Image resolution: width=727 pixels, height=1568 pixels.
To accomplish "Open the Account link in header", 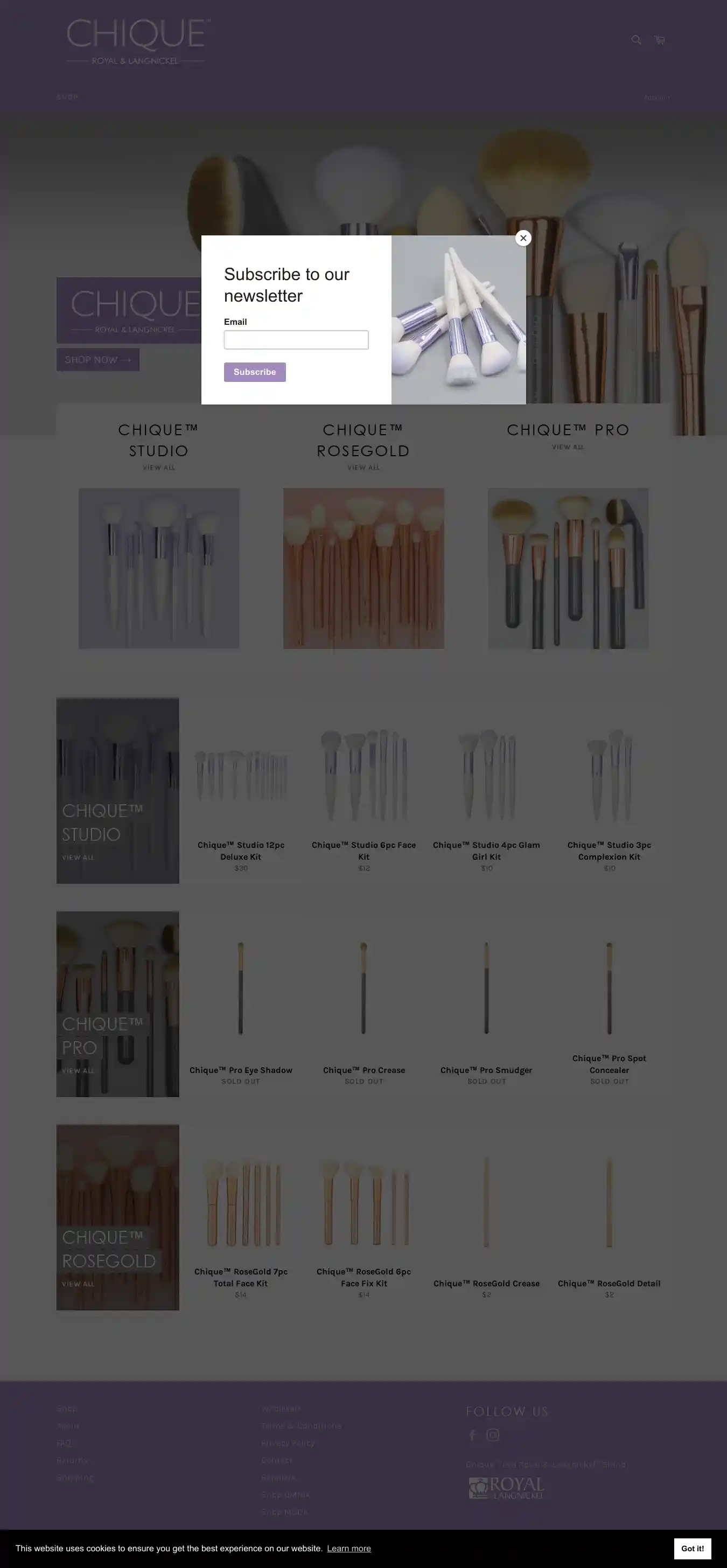I will pyautogui.click(x=656, y=97).
